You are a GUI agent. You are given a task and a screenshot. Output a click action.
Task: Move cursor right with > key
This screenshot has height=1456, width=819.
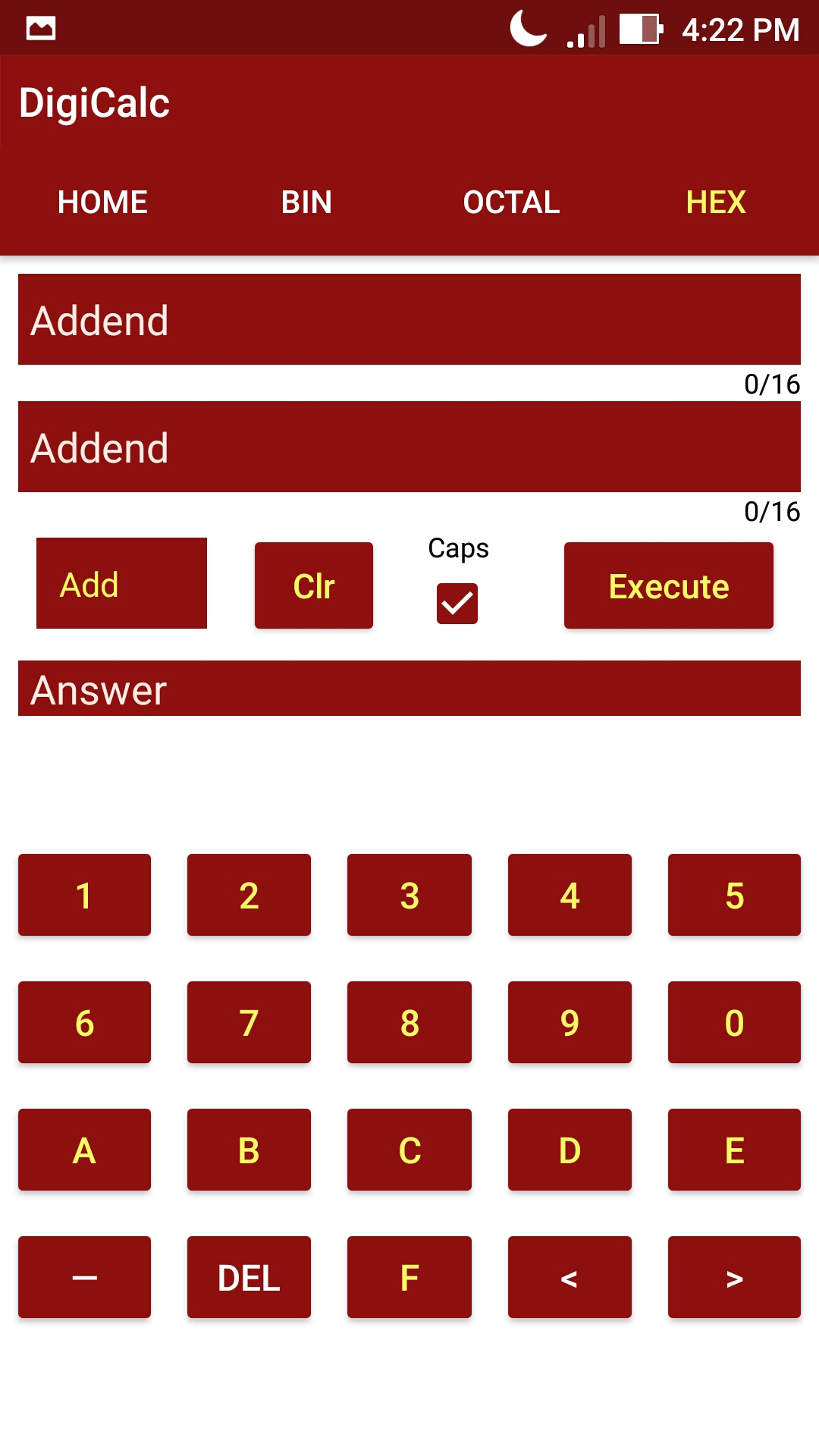click(x=734, y=1277)
